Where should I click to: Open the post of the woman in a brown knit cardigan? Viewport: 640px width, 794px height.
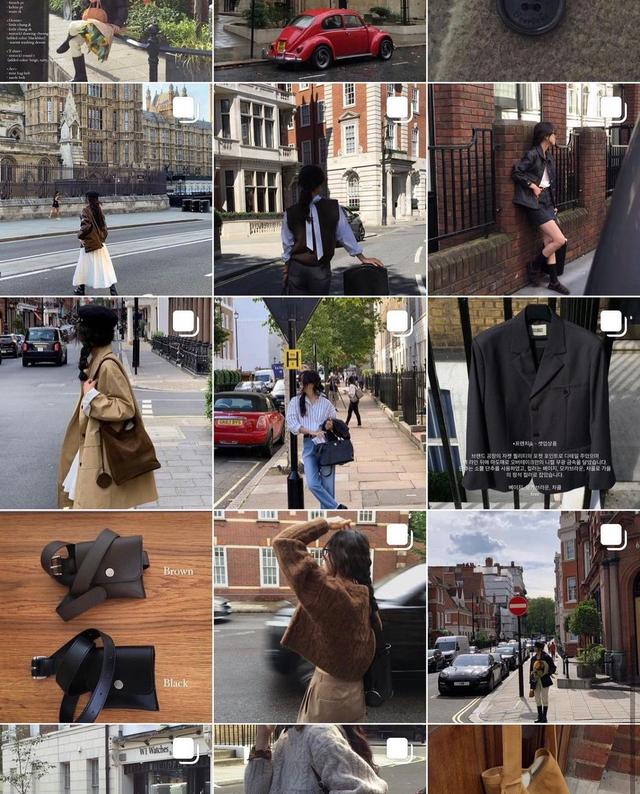(x=319, y=617)
